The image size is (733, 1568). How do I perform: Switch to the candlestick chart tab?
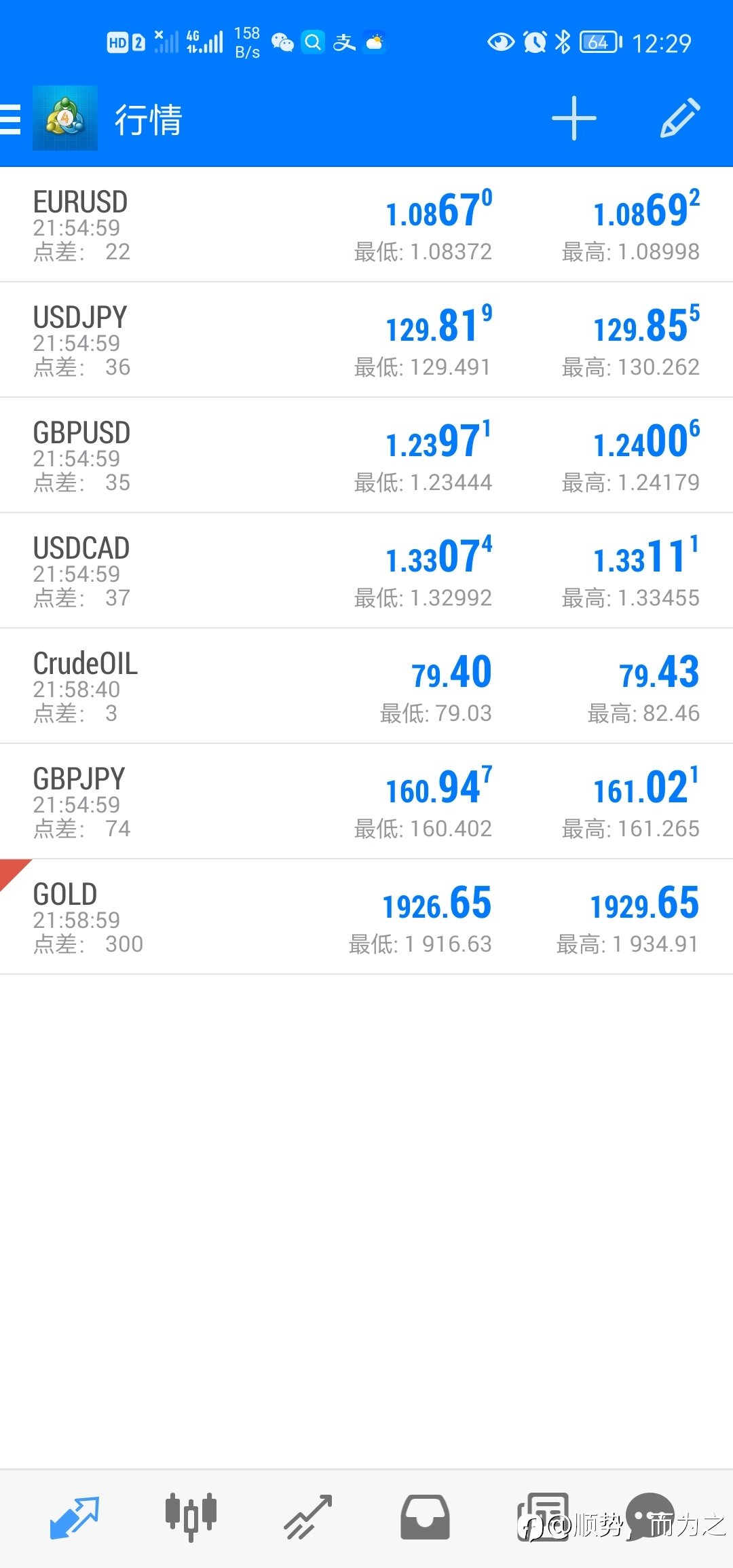(191, 1516)
